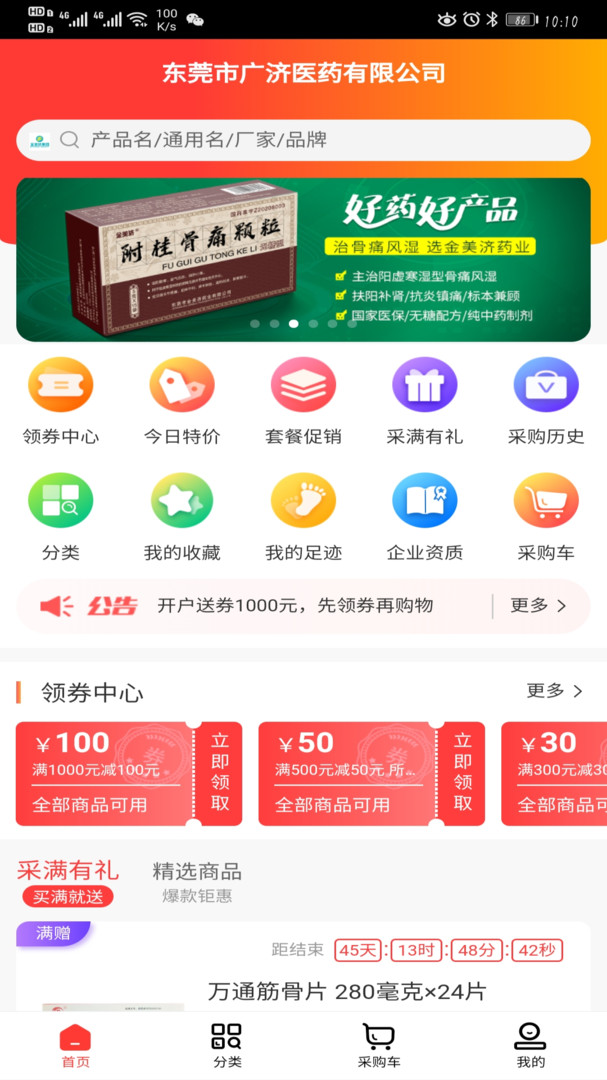Switch to the 我的 profile tab
Screen dimensions: 607x1080
(x=531, y=1045)
